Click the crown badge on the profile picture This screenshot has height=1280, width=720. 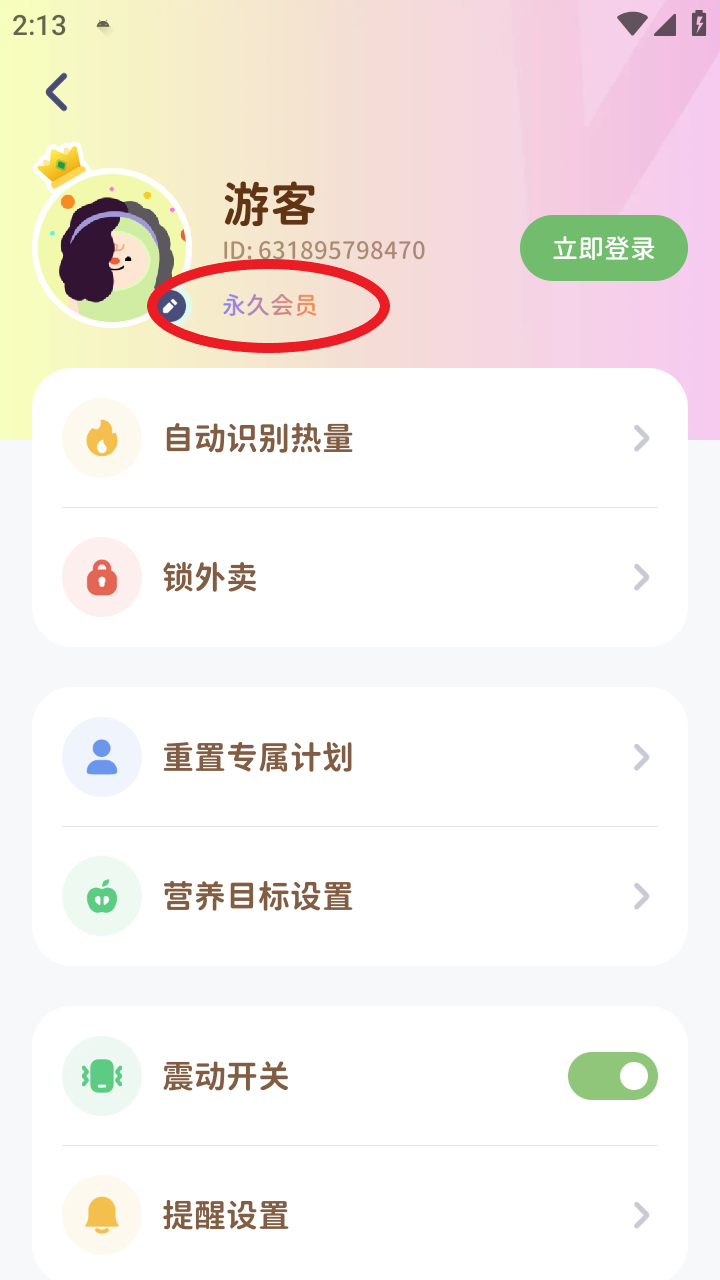click(x=60, y=165)
